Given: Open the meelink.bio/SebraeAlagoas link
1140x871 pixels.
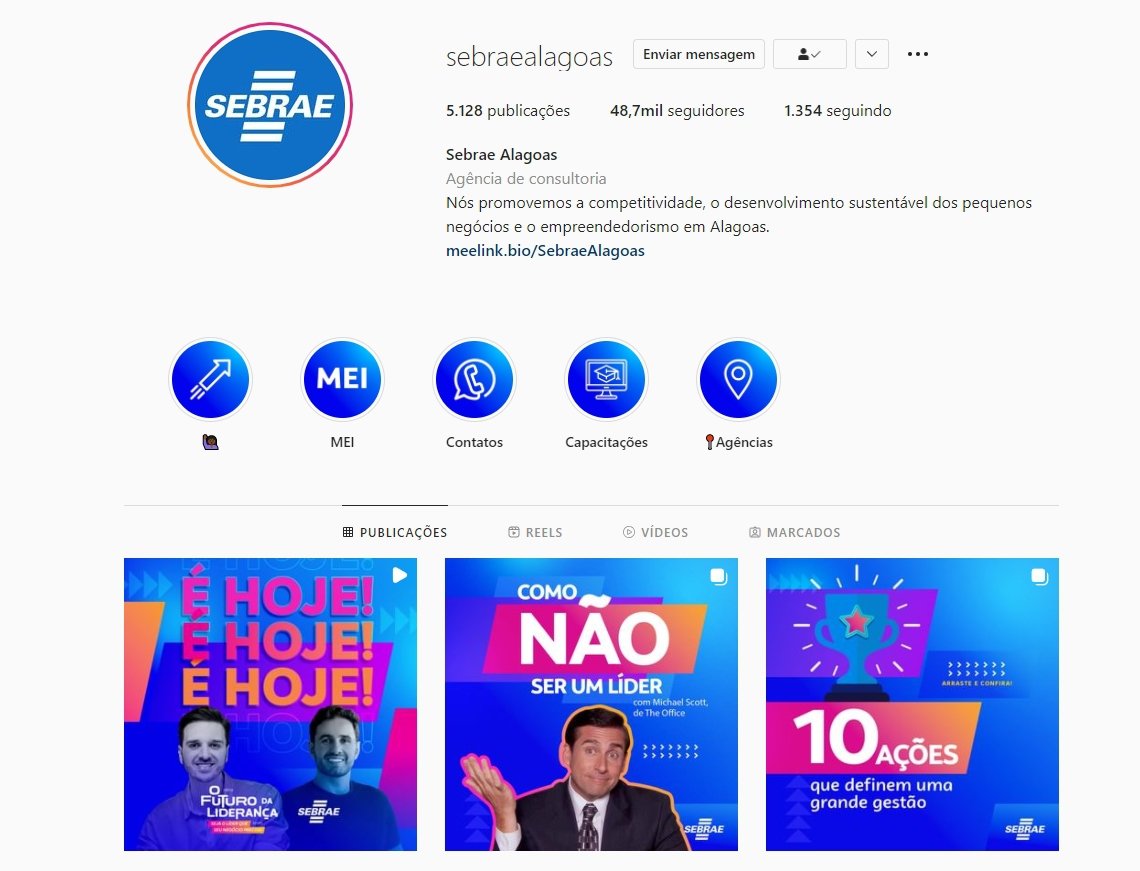Looking at the screenshot, I should coord(545,251).
